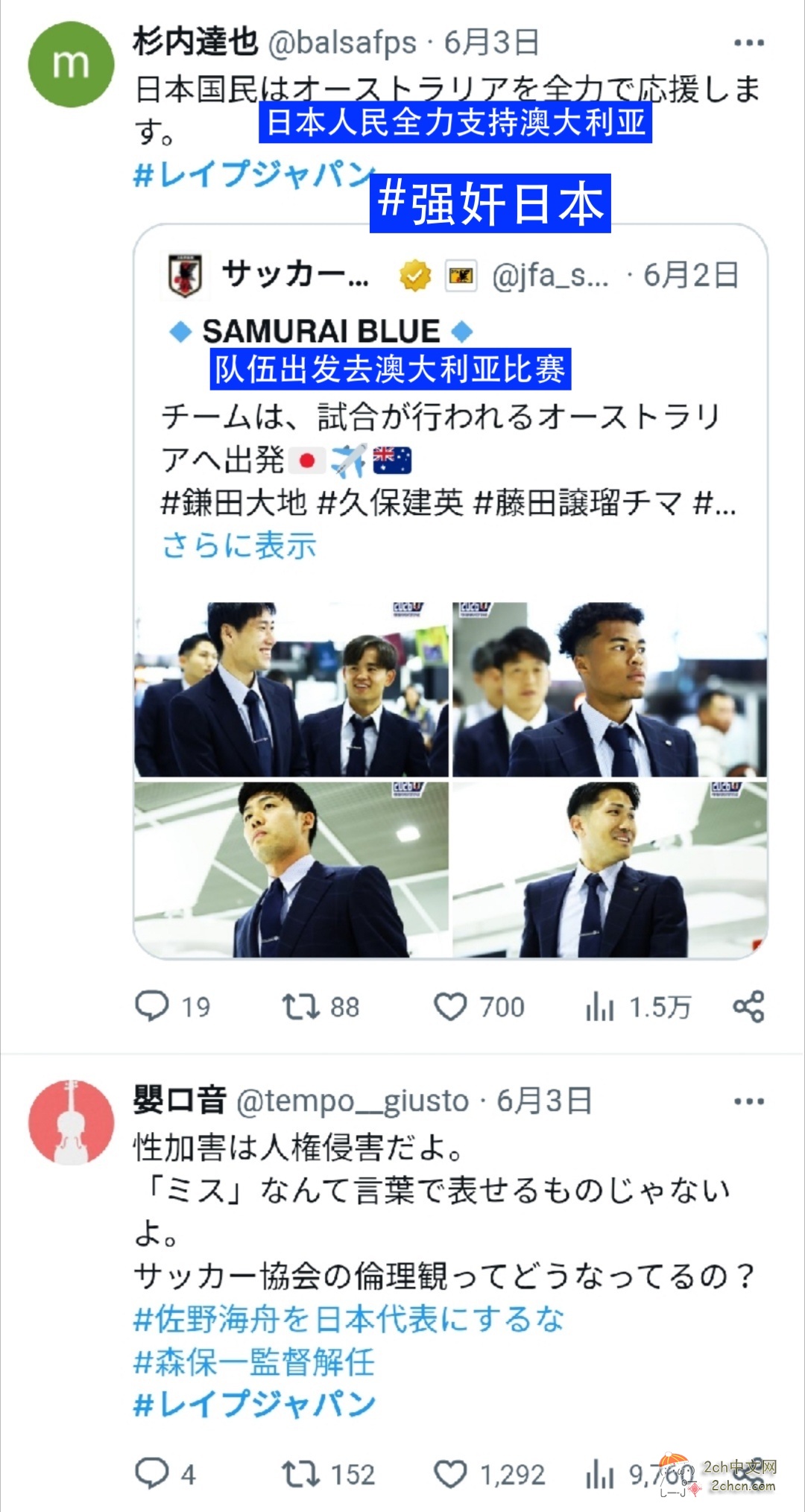The image size is (805, 1512).
Task: Like 杉内達也's post with 700 likes
Action: coord(451,1006)
